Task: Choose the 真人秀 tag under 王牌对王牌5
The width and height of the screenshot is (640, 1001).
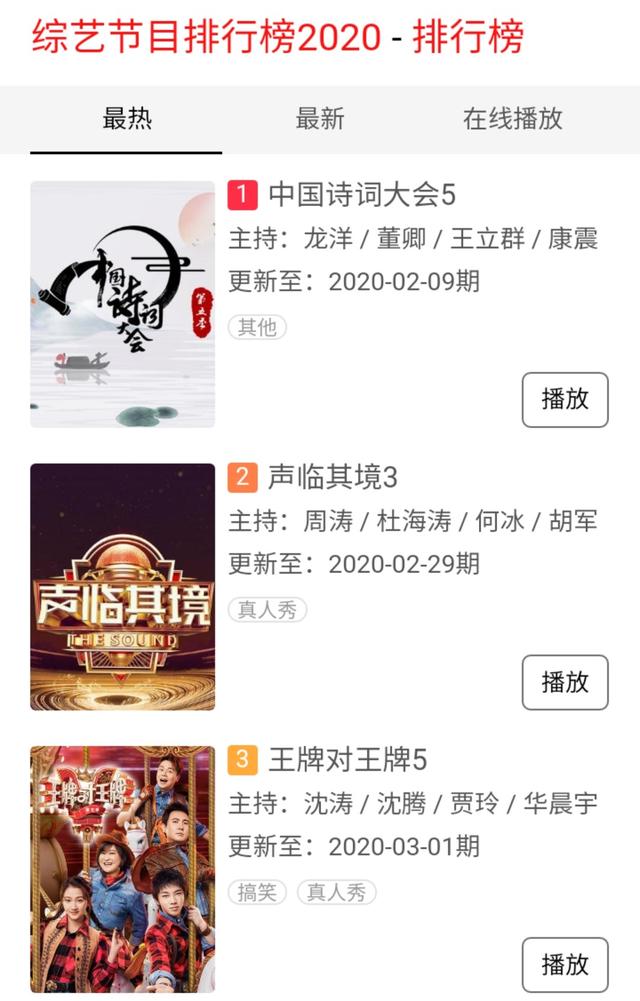Action: click(x=337, y=893)
